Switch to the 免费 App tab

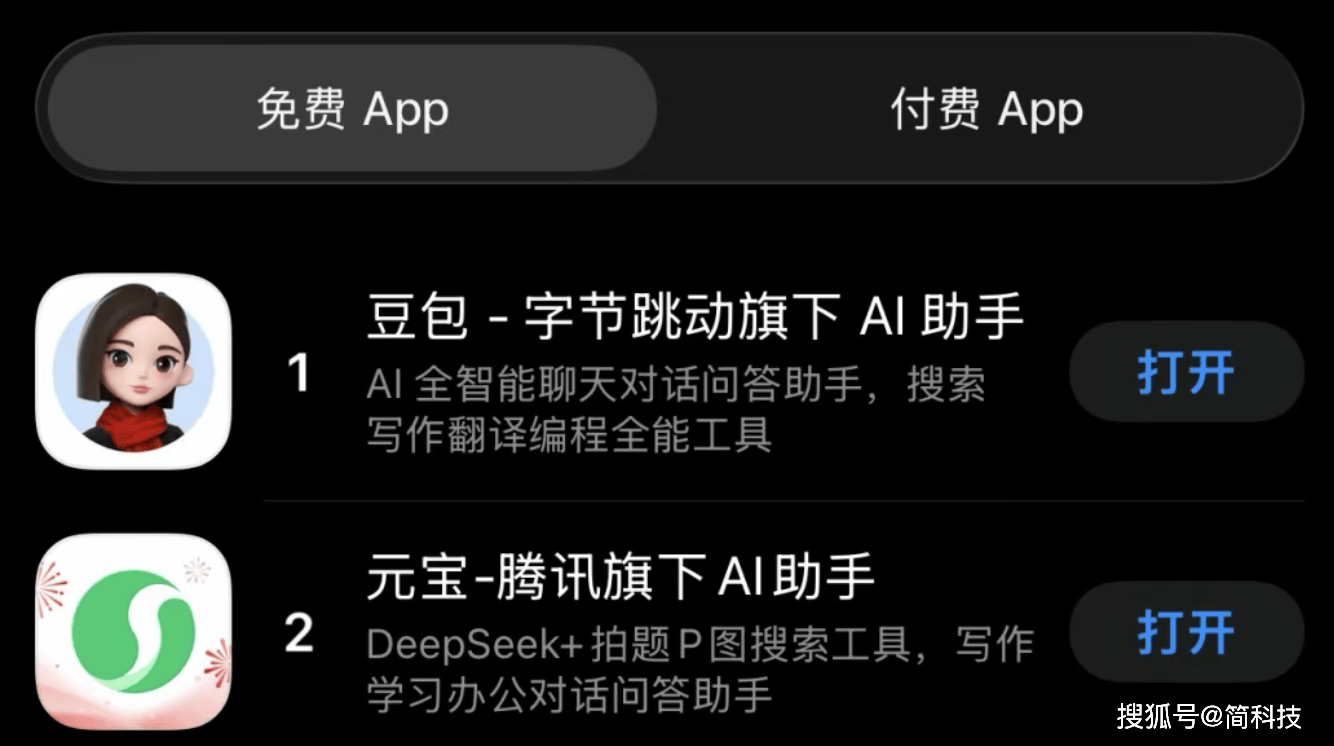[x=352, y=109]
